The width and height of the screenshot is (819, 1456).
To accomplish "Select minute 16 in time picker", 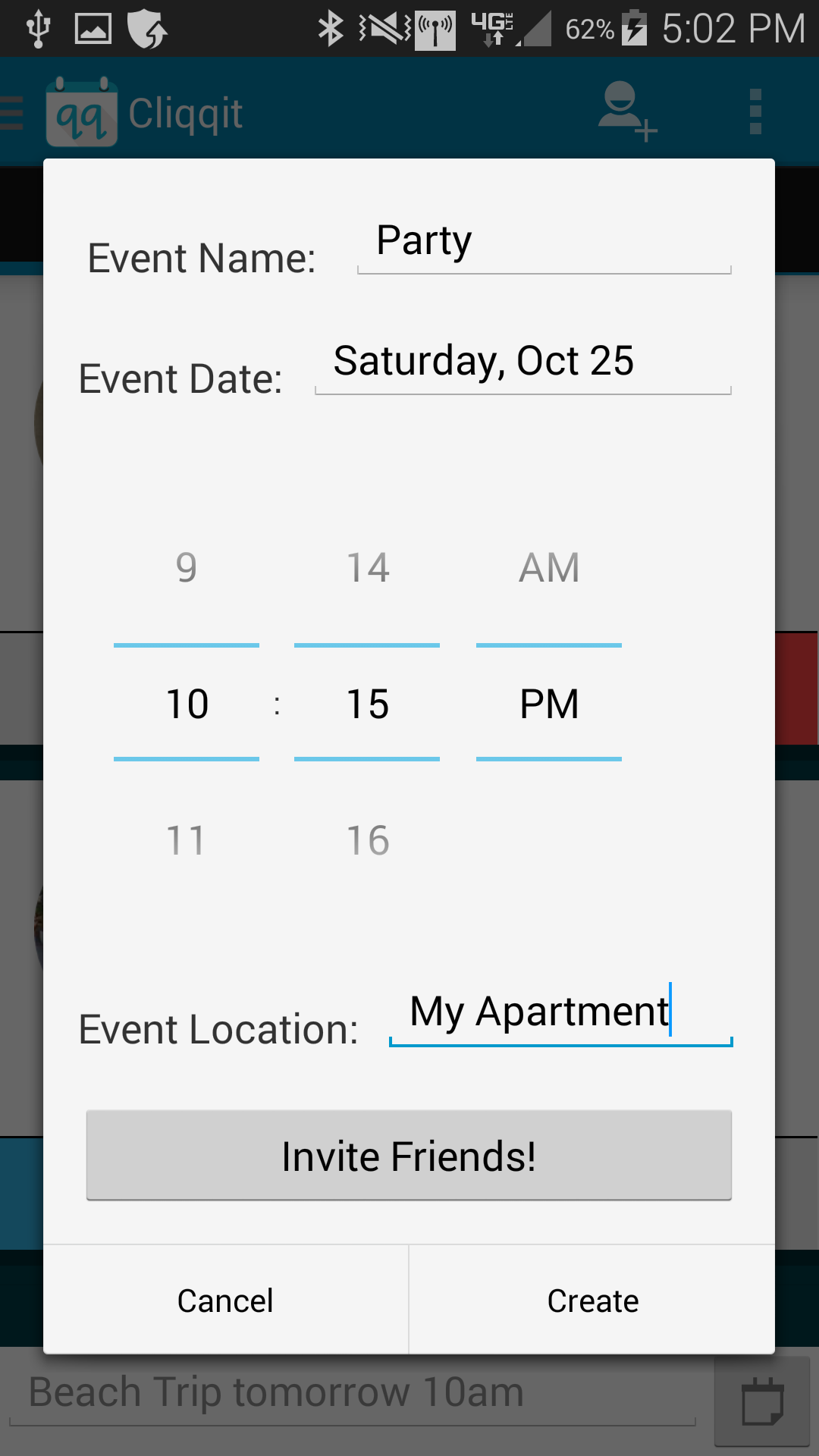I will (x=368, y=840).
